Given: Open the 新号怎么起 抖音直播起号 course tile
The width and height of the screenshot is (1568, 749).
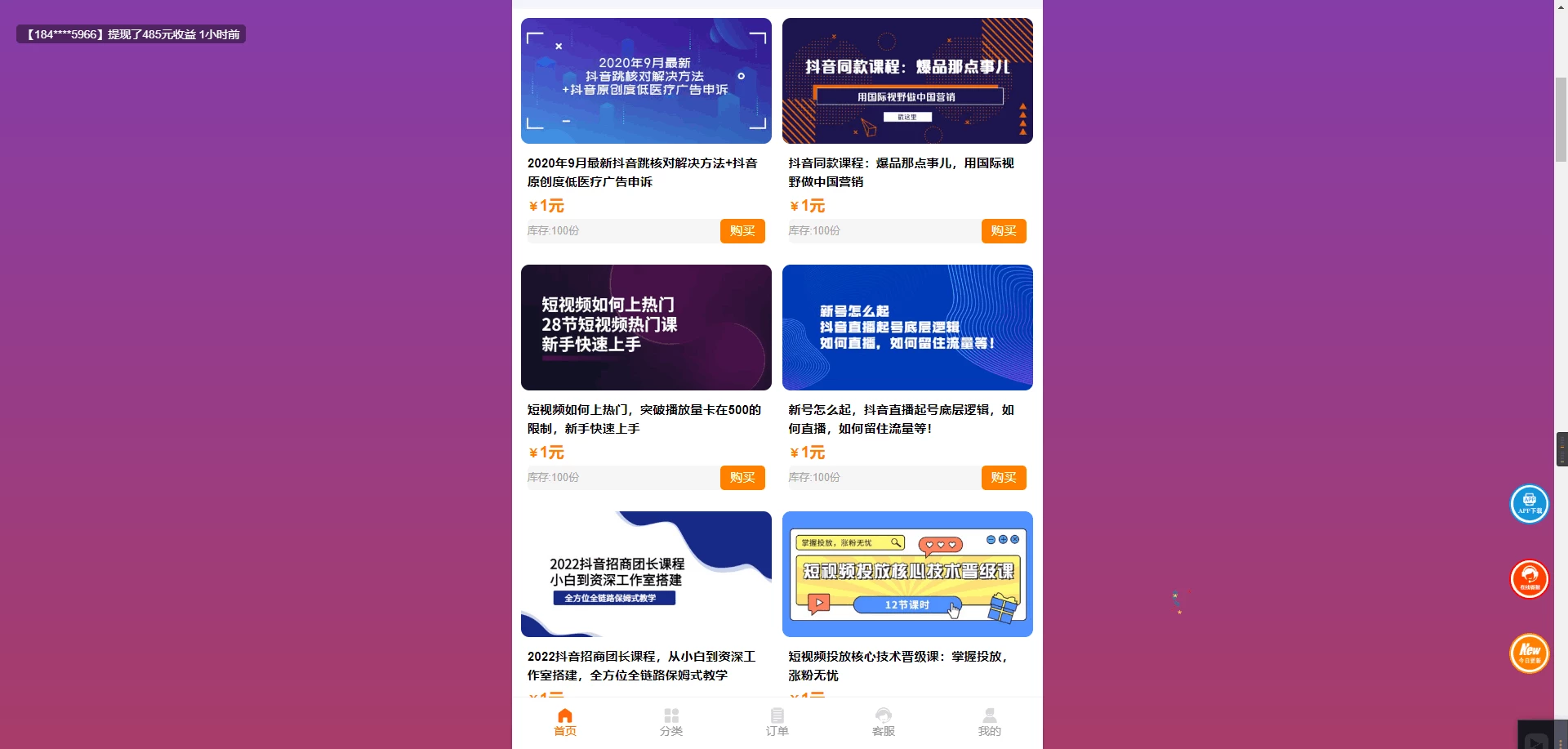Looking at the screenshot, I should (907, 328).
